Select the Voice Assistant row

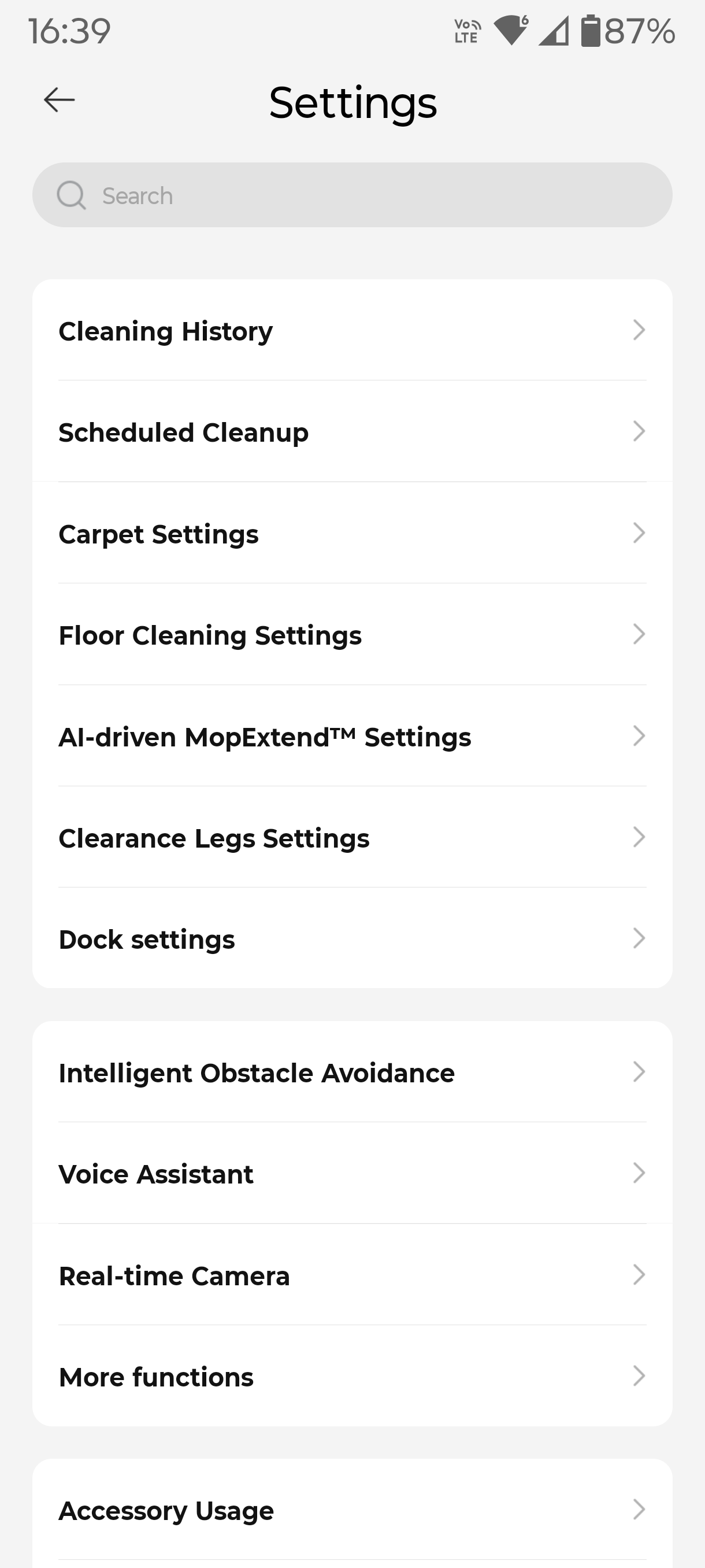[x=352, y=1174]
